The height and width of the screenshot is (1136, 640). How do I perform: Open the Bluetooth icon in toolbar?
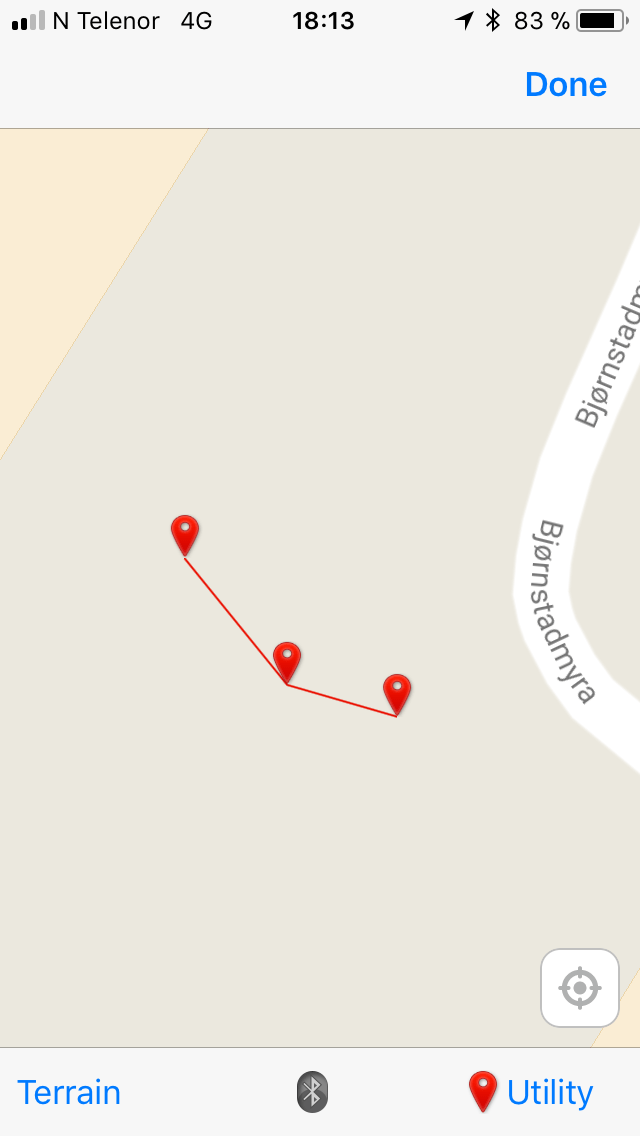(x=312, y=1092)
